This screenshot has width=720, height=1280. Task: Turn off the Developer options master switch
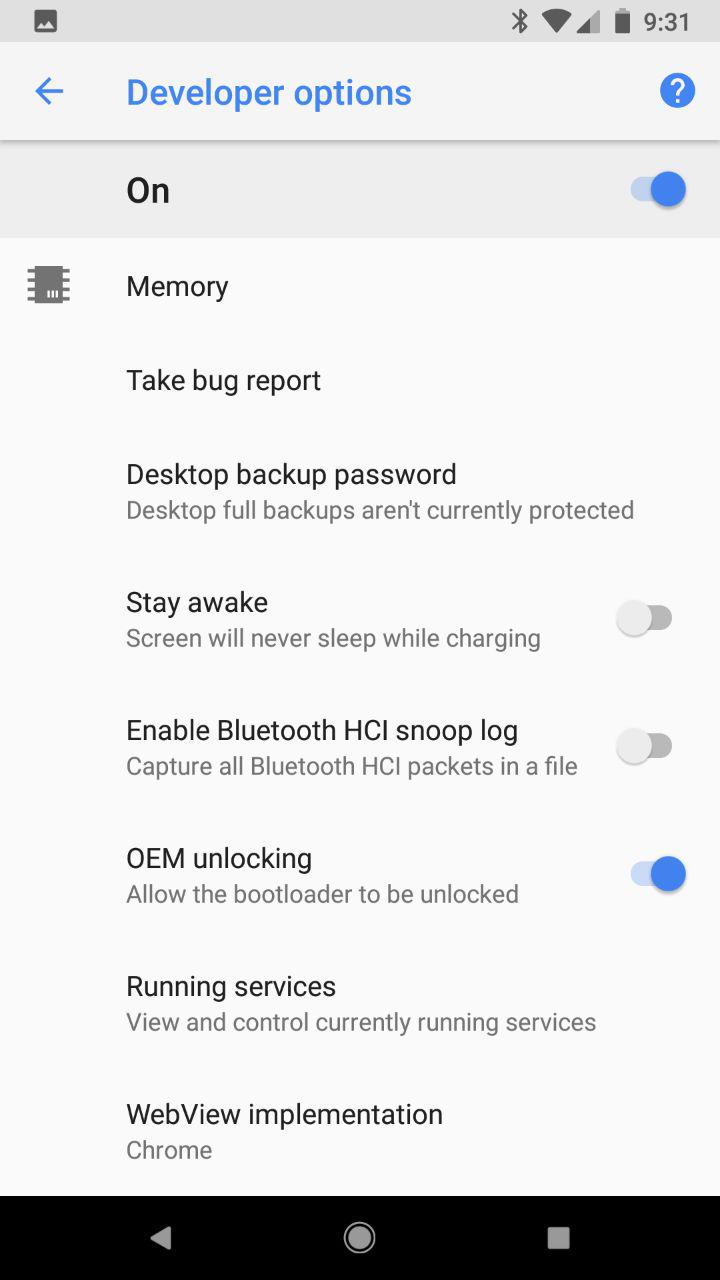point(658,189)
